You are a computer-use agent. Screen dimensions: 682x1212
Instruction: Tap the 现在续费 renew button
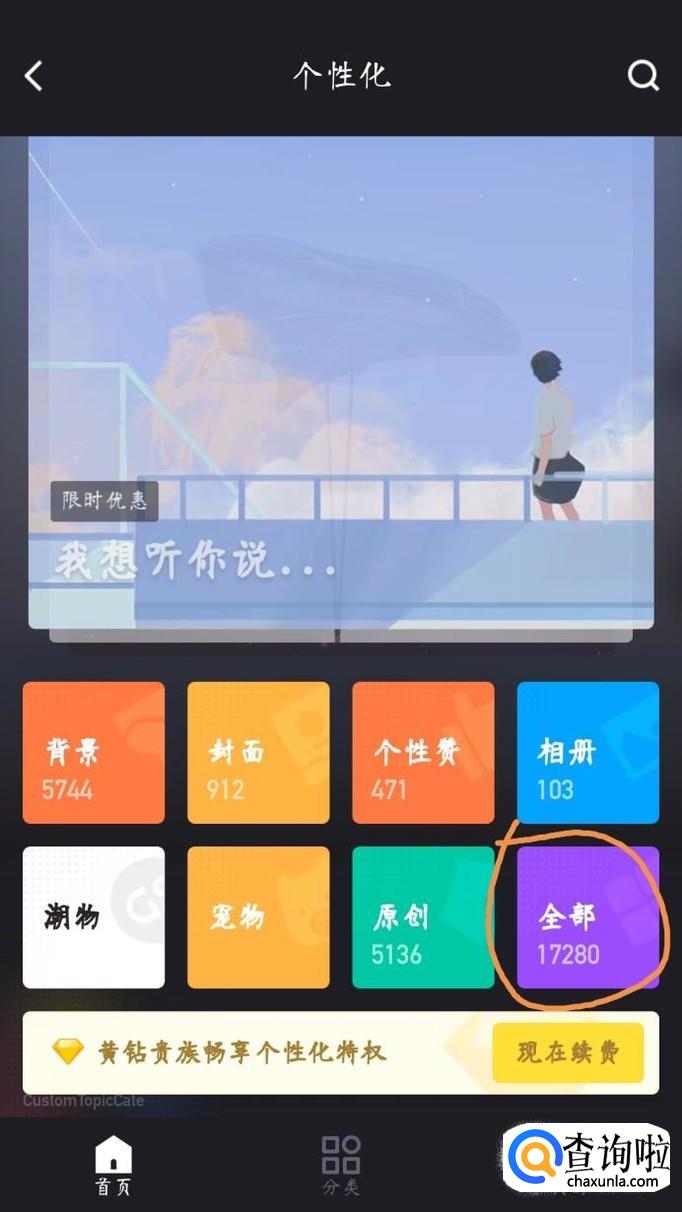coord(567,1052)
